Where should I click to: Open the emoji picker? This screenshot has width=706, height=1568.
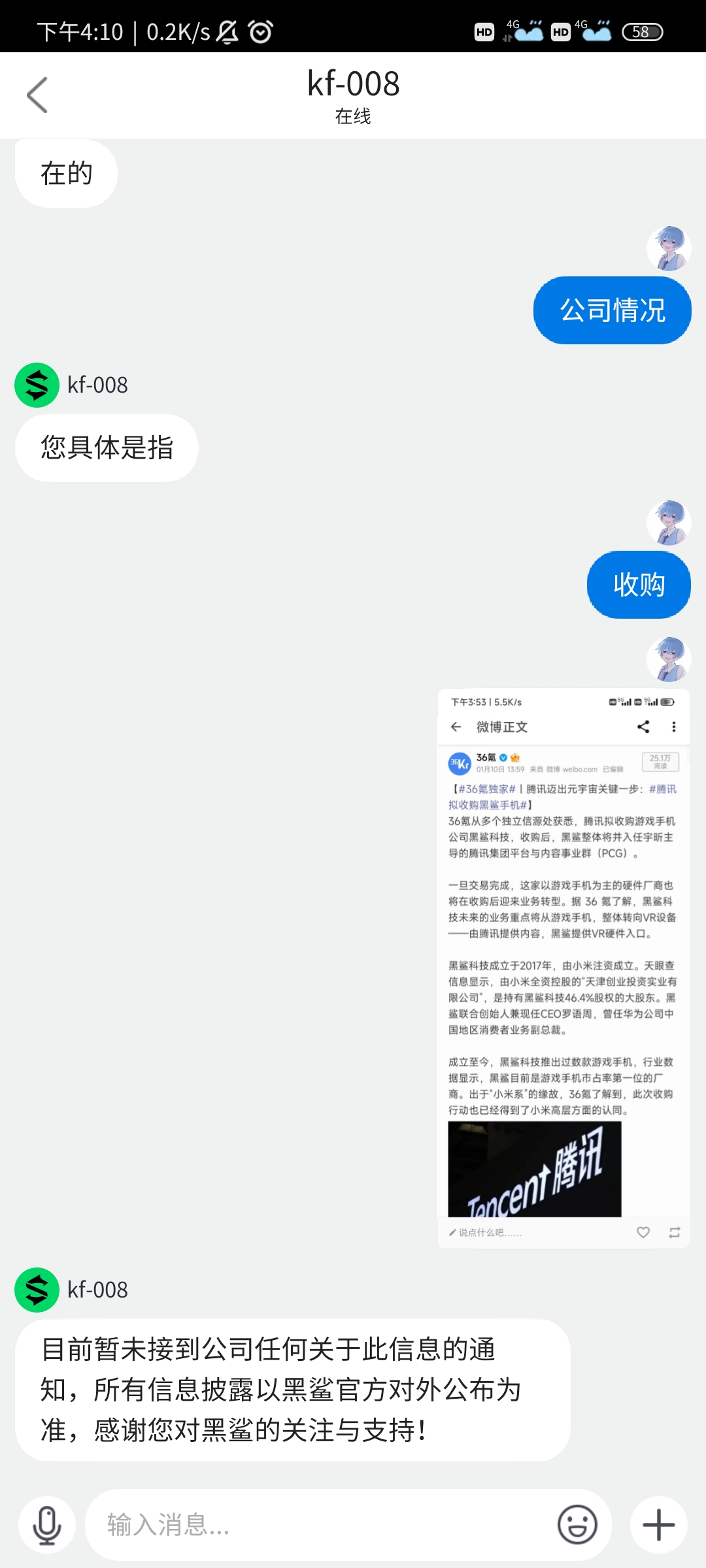pos(577,1525)
